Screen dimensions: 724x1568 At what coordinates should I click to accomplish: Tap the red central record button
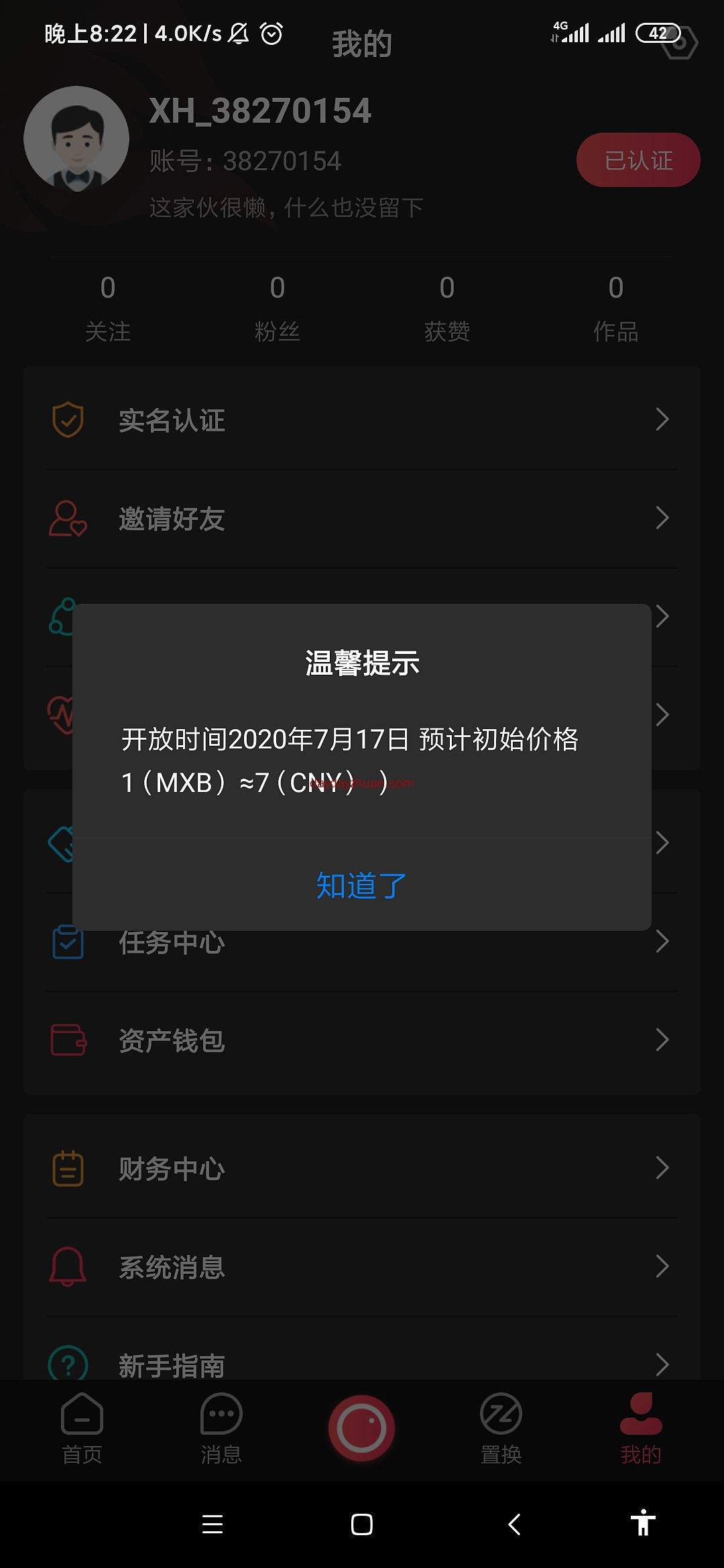361,1427
